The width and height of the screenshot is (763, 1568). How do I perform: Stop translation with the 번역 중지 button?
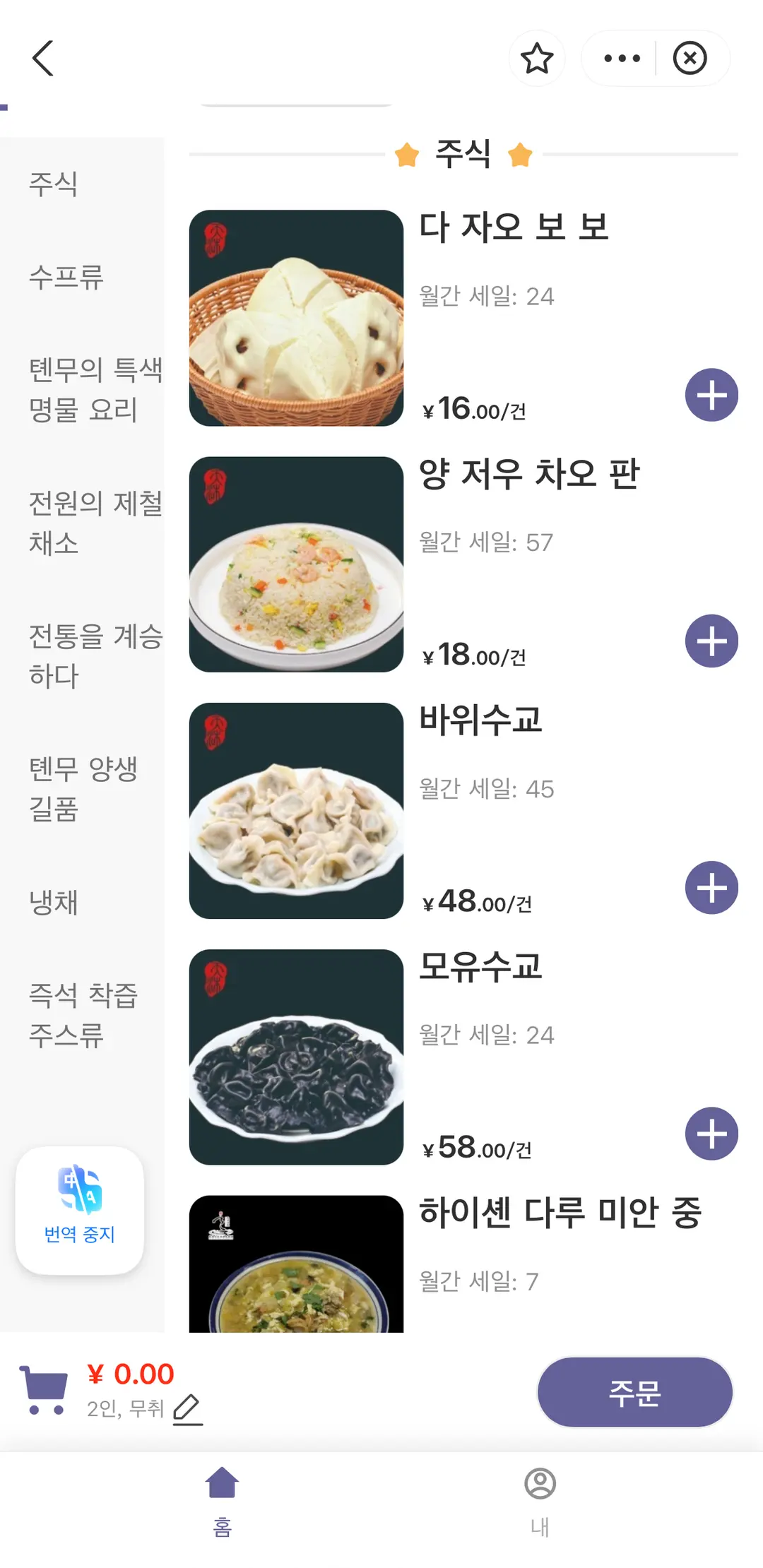(80, 1211)
